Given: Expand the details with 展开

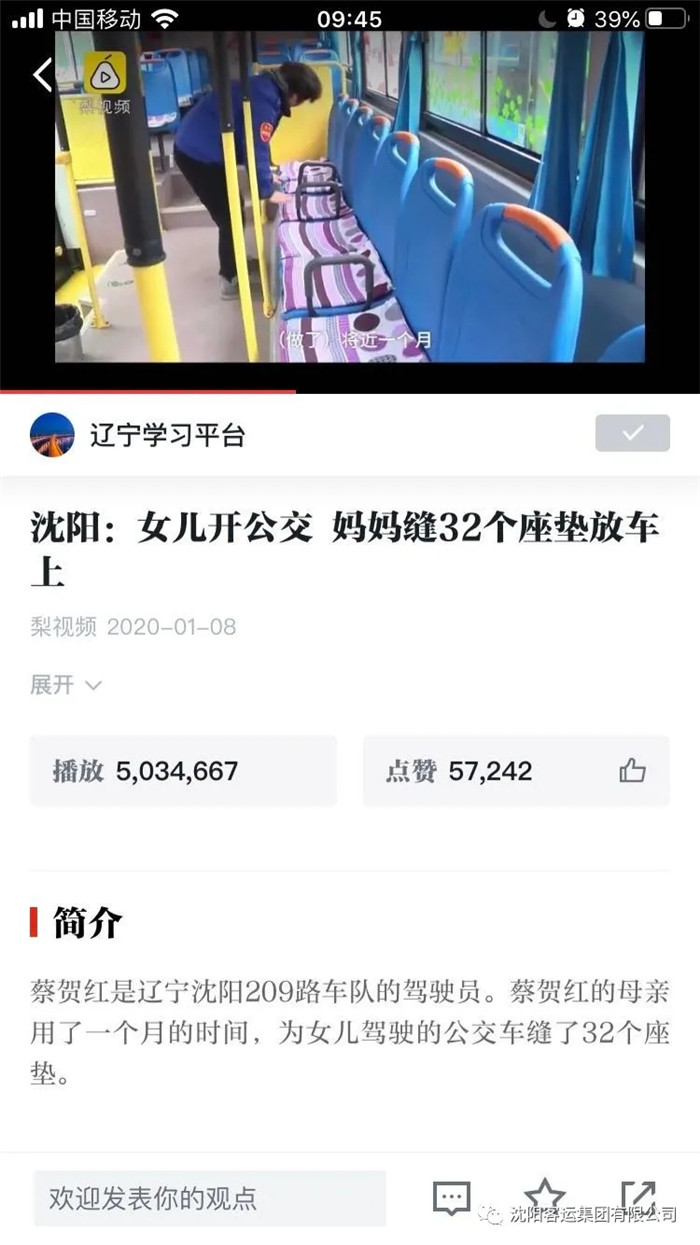Looking at the screenshot, I should [x=66, y=685].
